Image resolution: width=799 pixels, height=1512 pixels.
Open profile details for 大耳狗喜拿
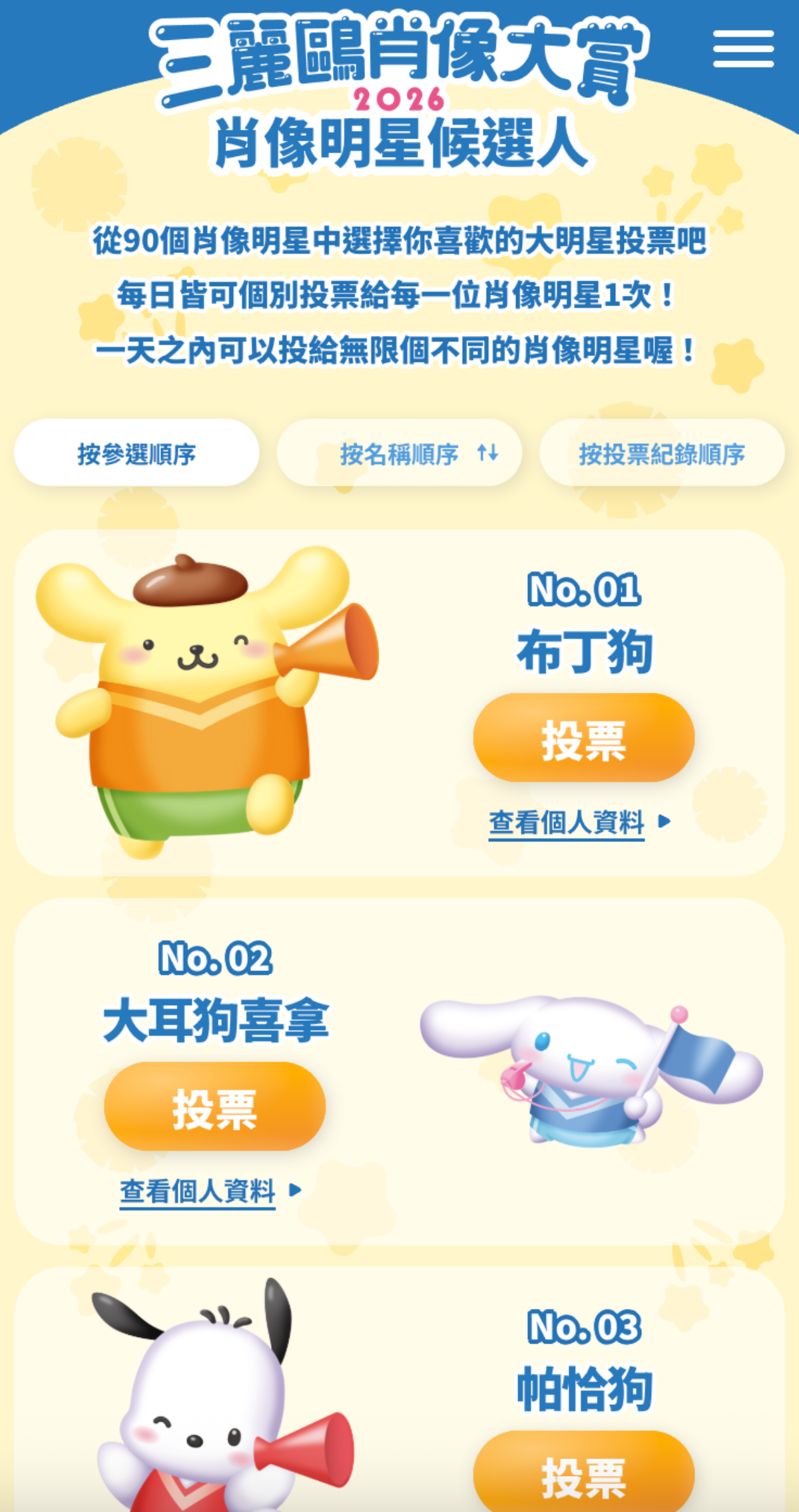click(198, 1191)
